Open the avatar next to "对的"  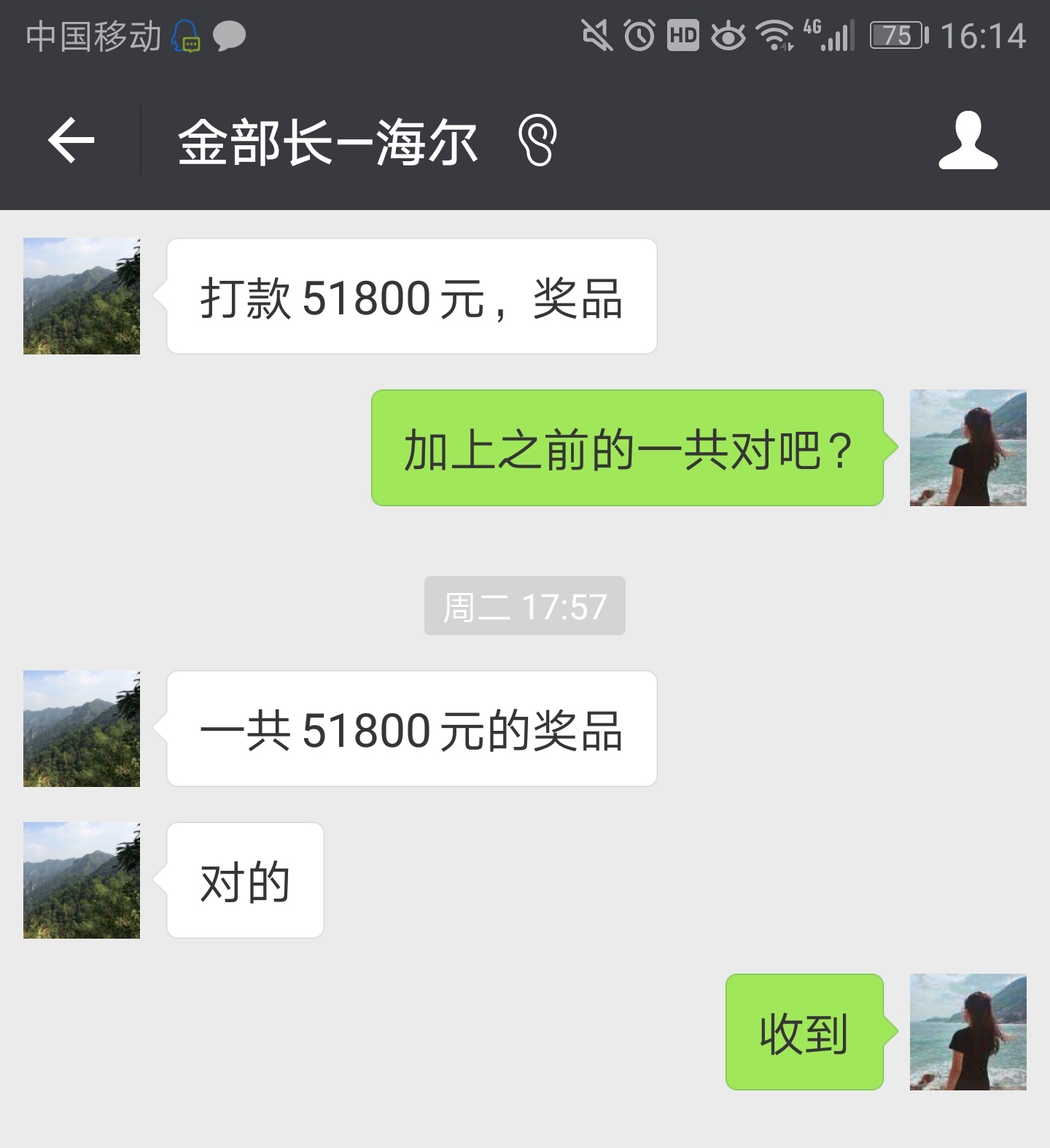82,880
